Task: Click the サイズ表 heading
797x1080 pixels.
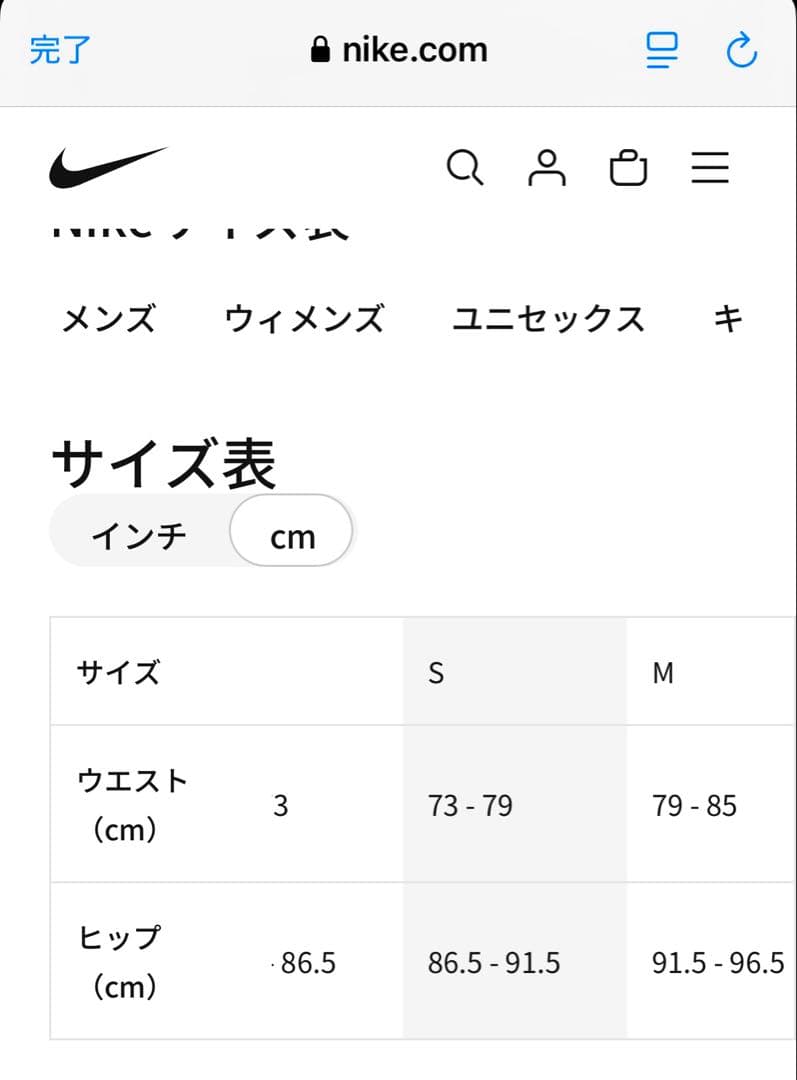Action: [x=163, y=462]
